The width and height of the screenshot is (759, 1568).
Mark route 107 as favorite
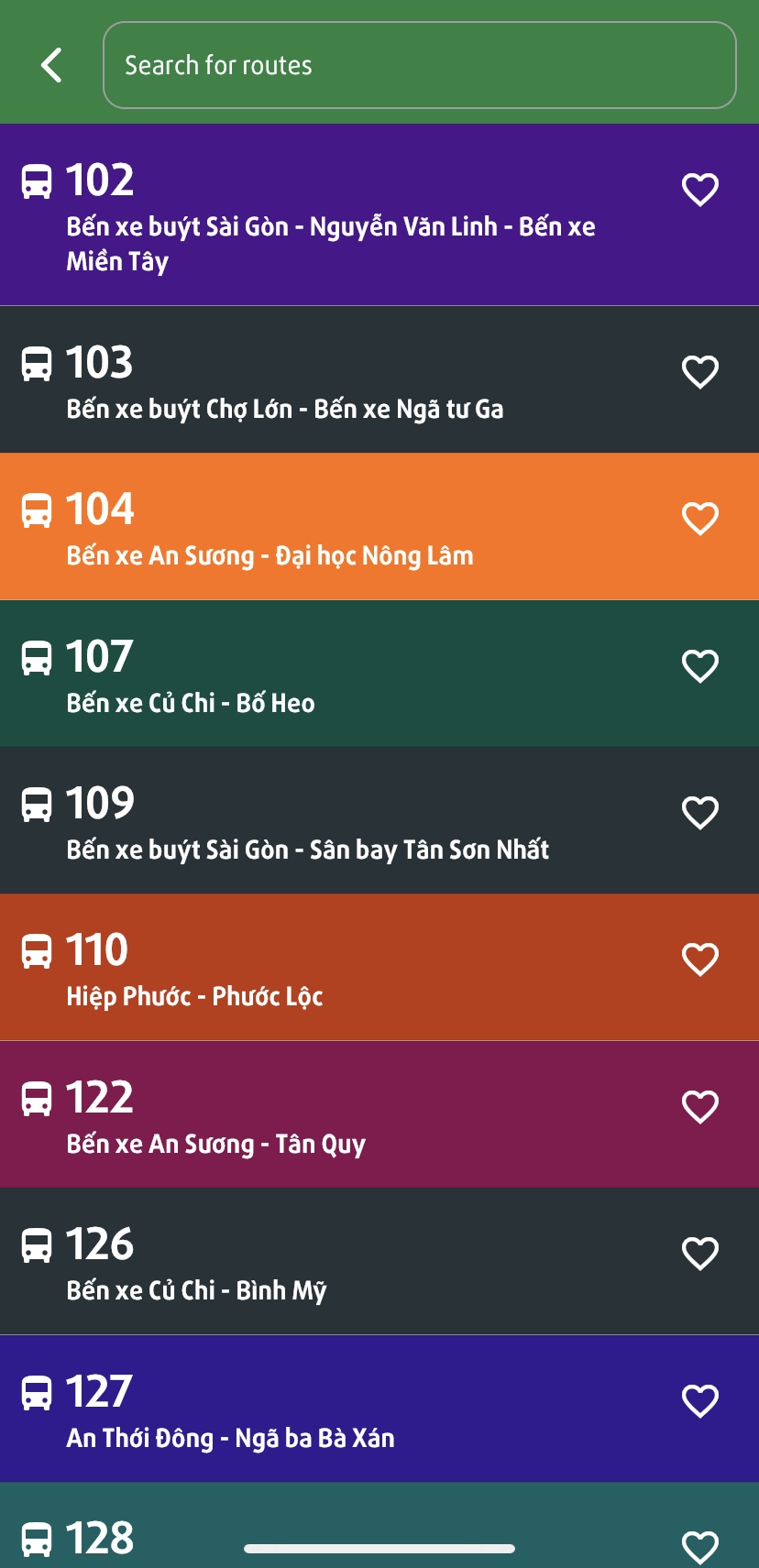tap(699, 666)
